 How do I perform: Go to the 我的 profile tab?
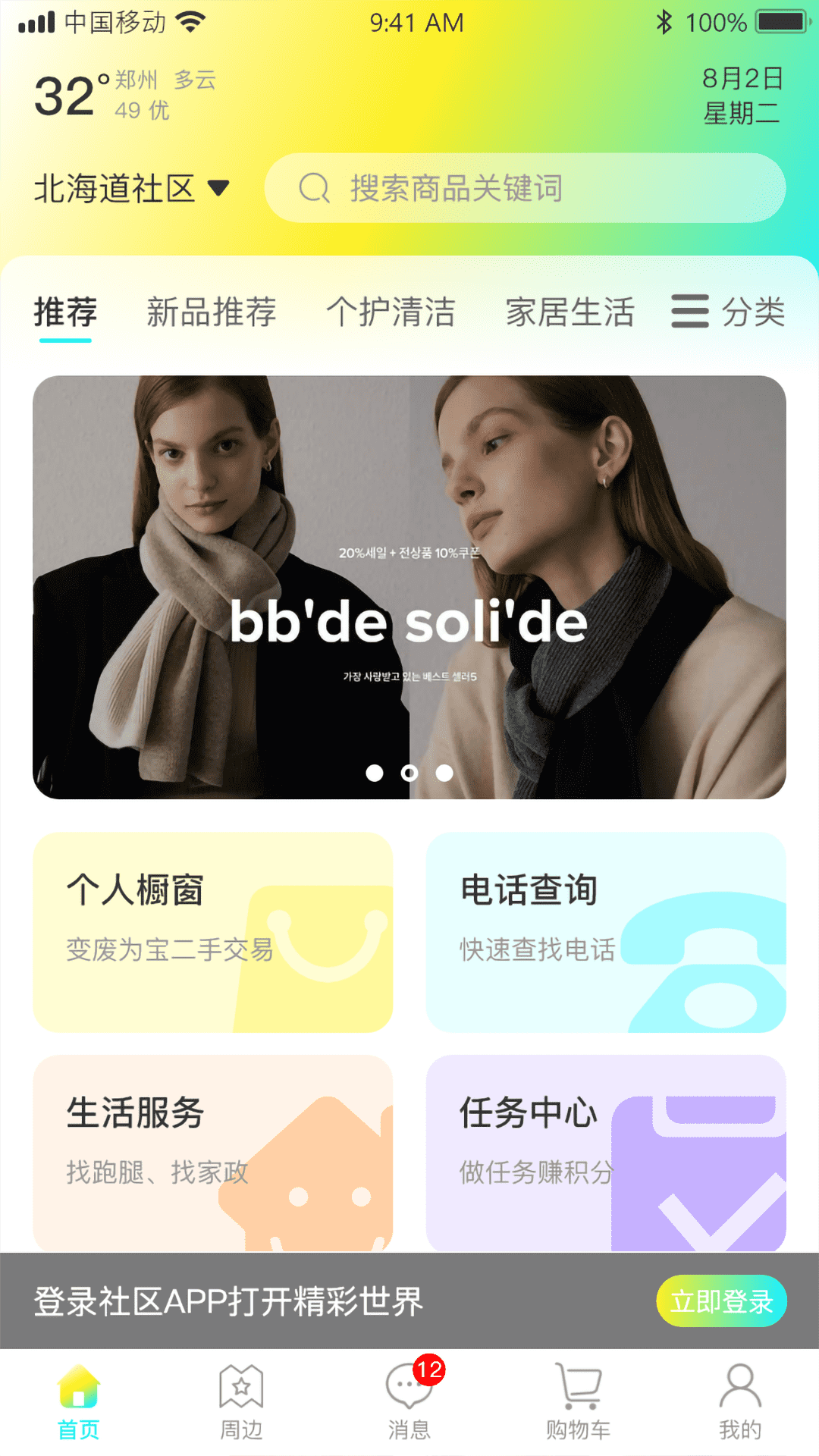(739, 1403)
